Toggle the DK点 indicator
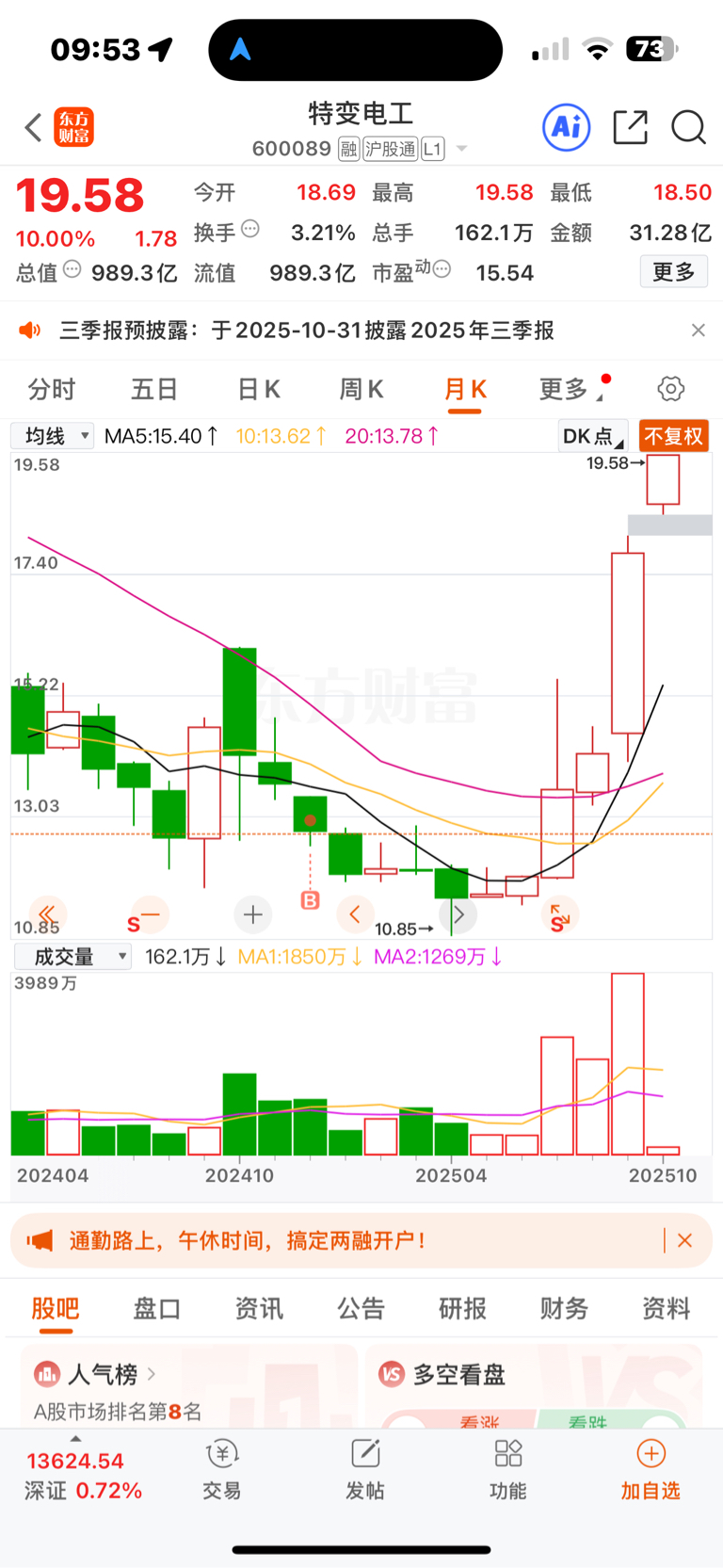The height and width of the screenshot is (1568, 723). click(592, 436)
